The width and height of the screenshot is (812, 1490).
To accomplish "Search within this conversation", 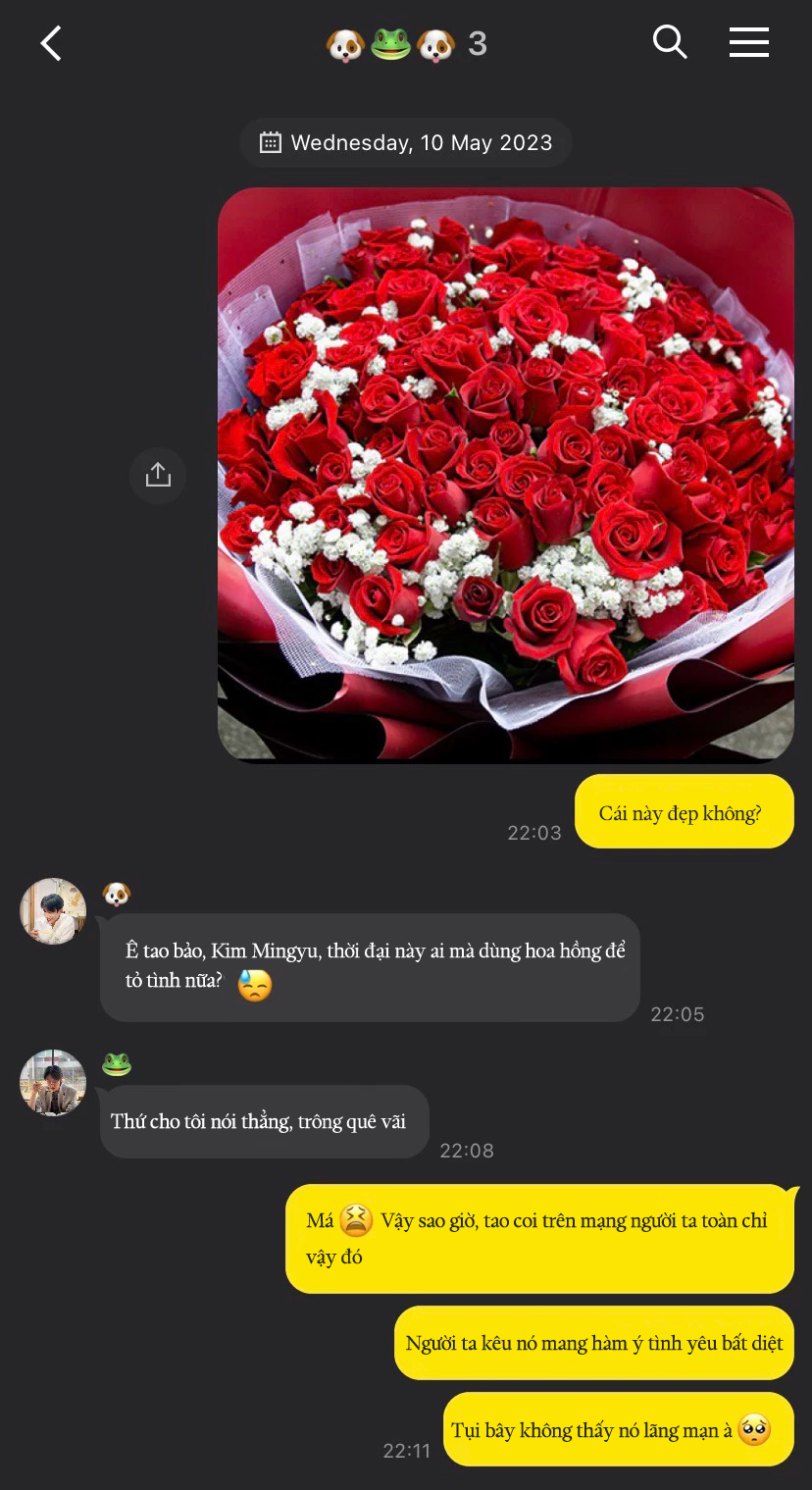I will point(670,42).
